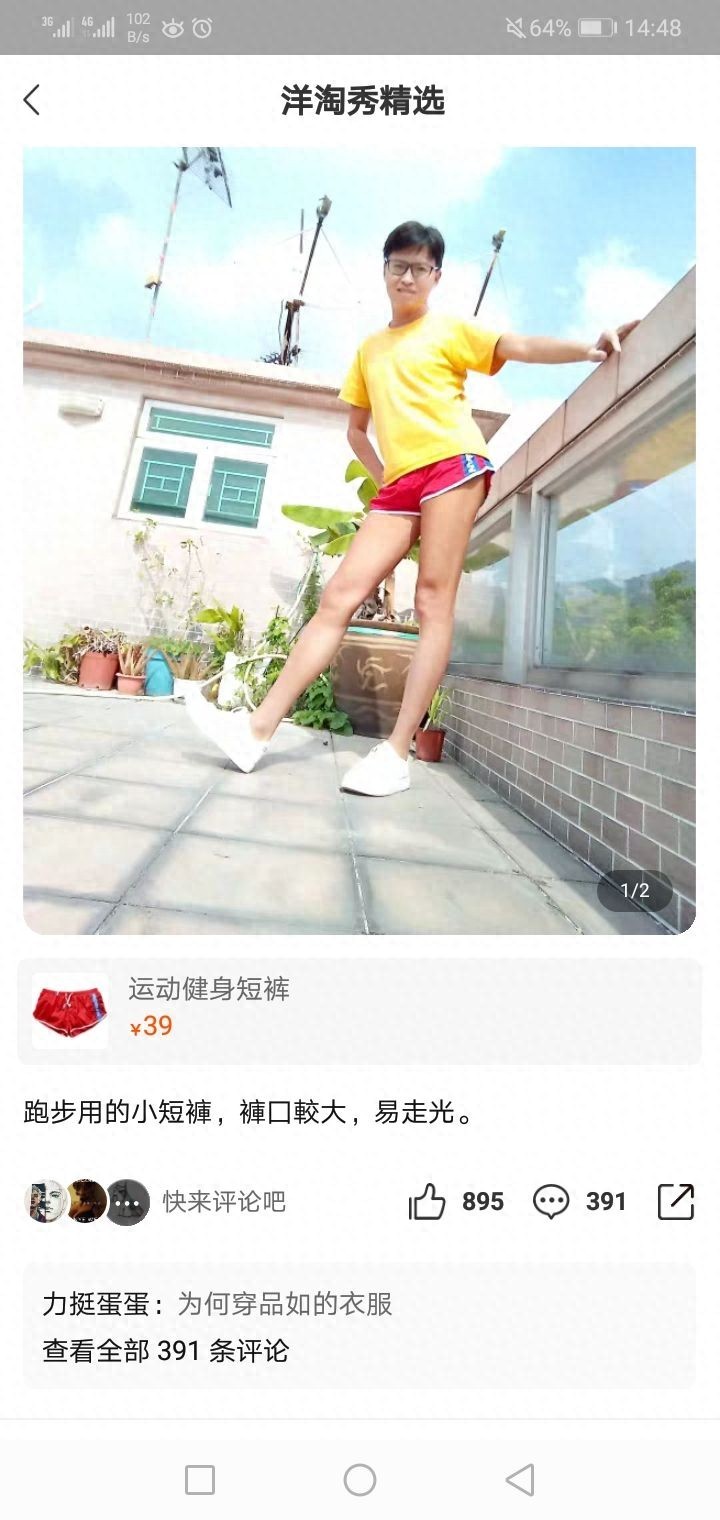
Task: Tap the system home button
Action: pyautogui.click(x=360, y=1479)
